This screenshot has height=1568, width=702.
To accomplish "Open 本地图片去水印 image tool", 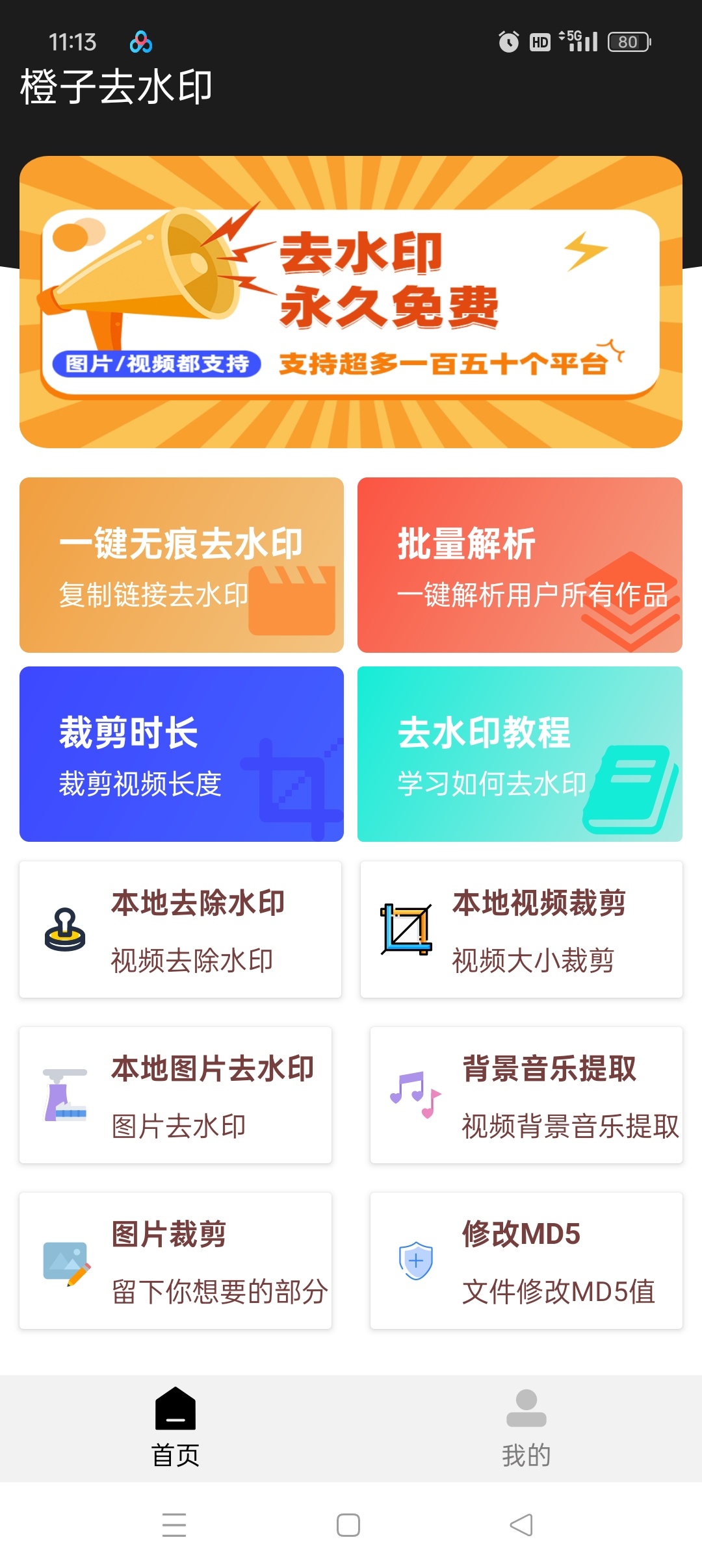I will coord(175,1095).
